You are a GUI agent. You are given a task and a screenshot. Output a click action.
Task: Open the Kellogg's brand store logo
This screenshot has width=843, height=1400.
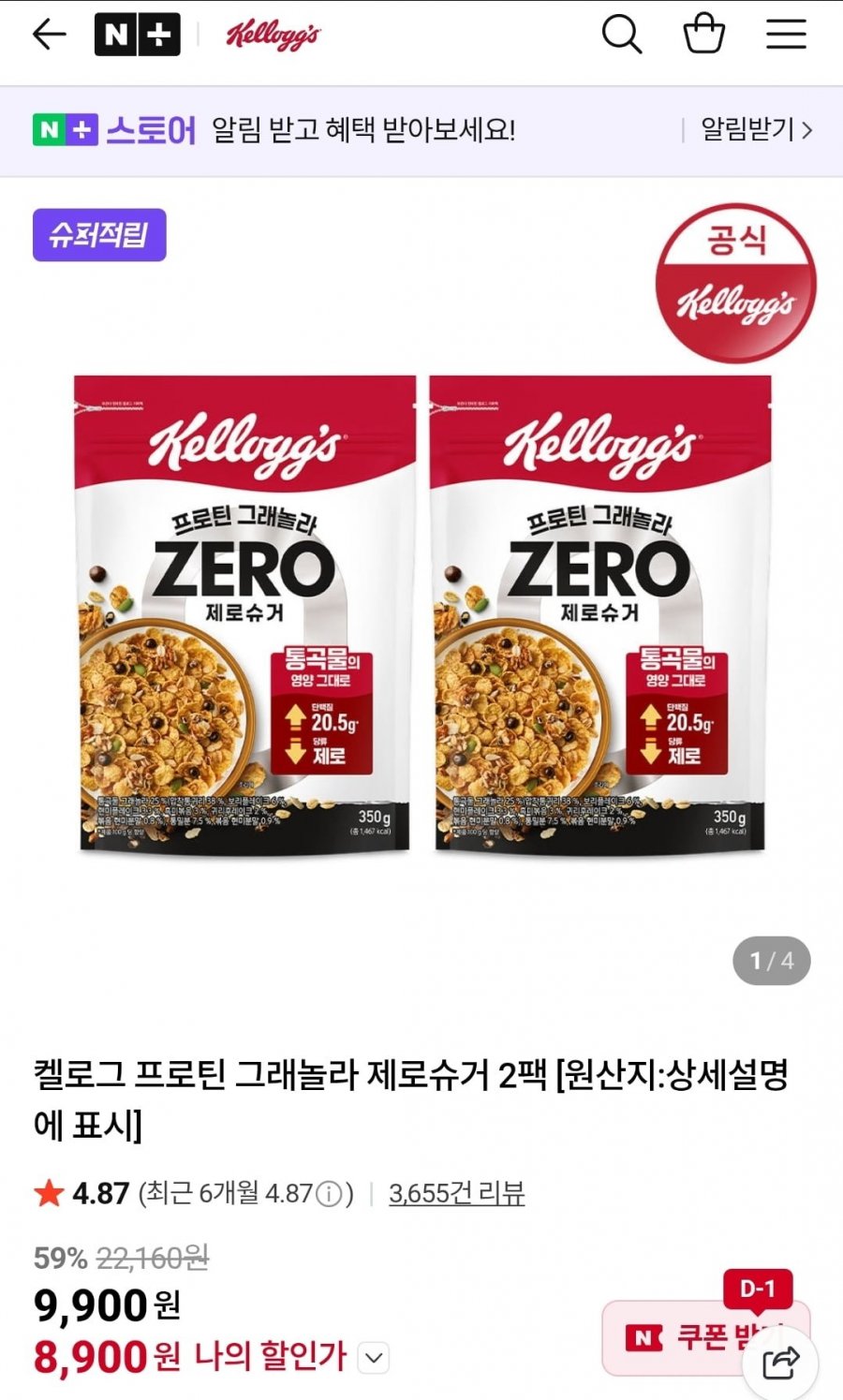[272, 36]
